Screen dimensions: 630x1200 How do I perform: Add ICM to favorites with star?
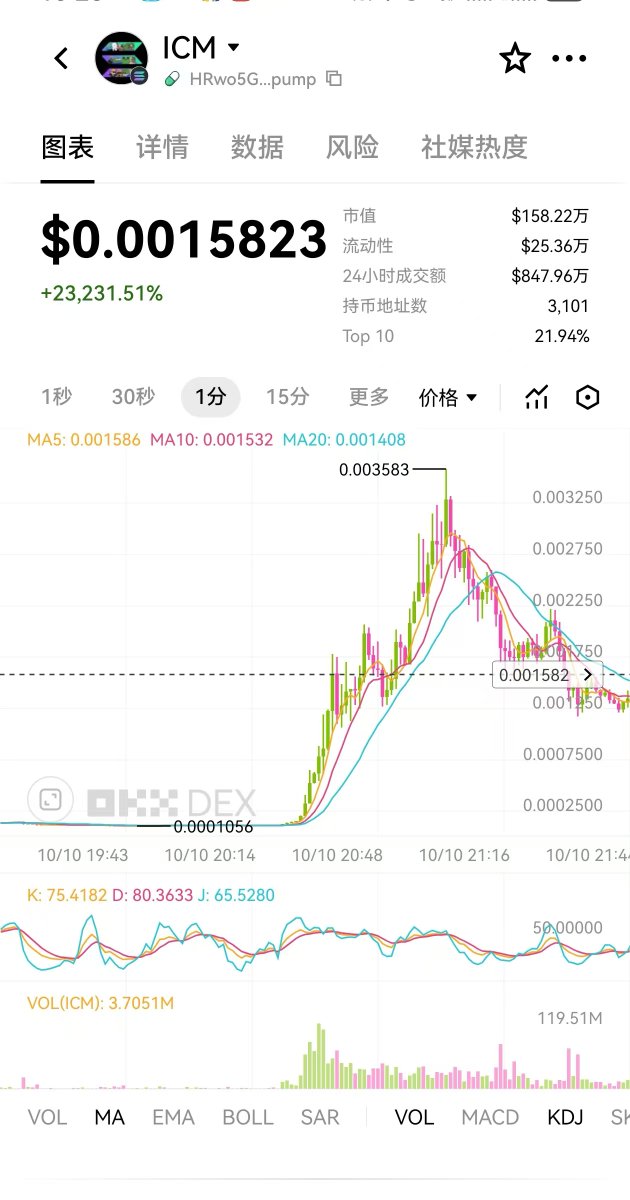515,59
